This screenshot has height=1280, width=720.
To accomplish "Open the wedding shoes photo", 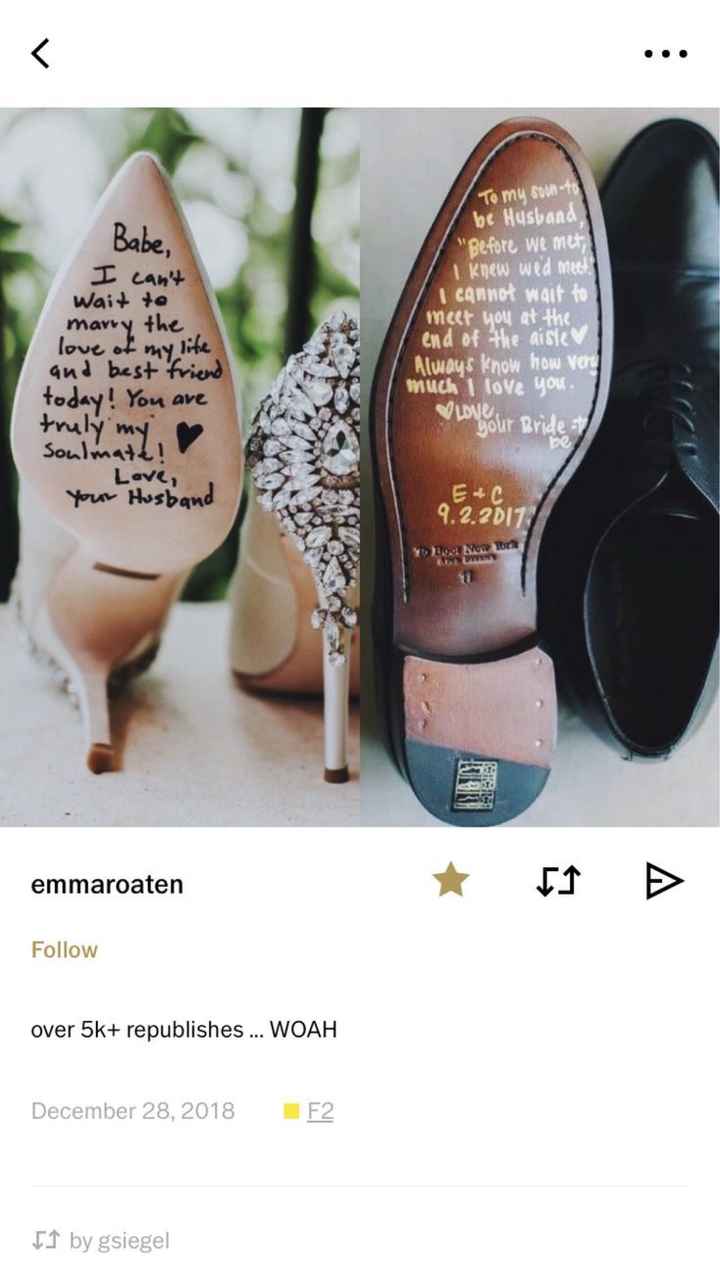I will pos(360,466).
